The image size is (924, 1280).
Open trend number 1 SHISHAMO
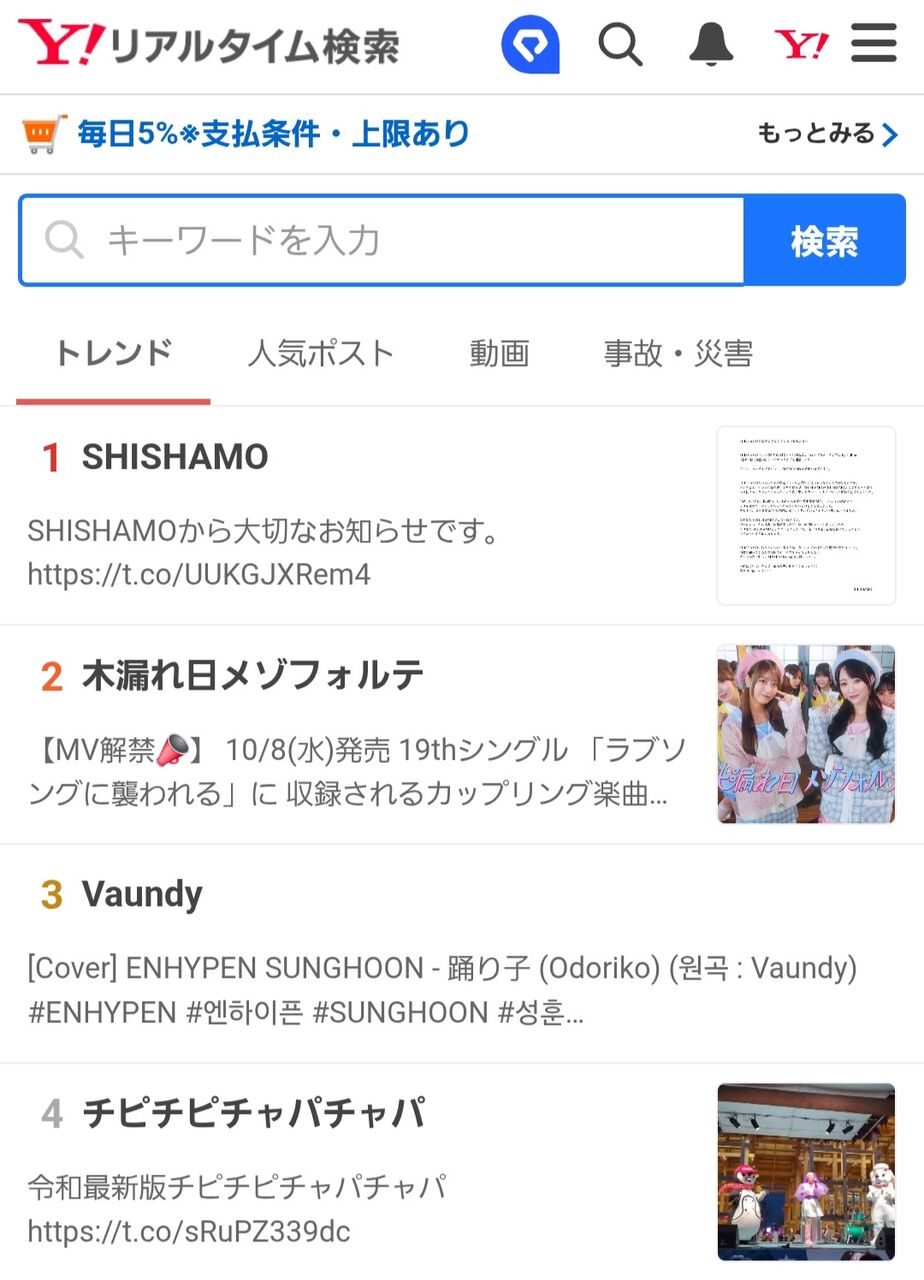point(175,457)
